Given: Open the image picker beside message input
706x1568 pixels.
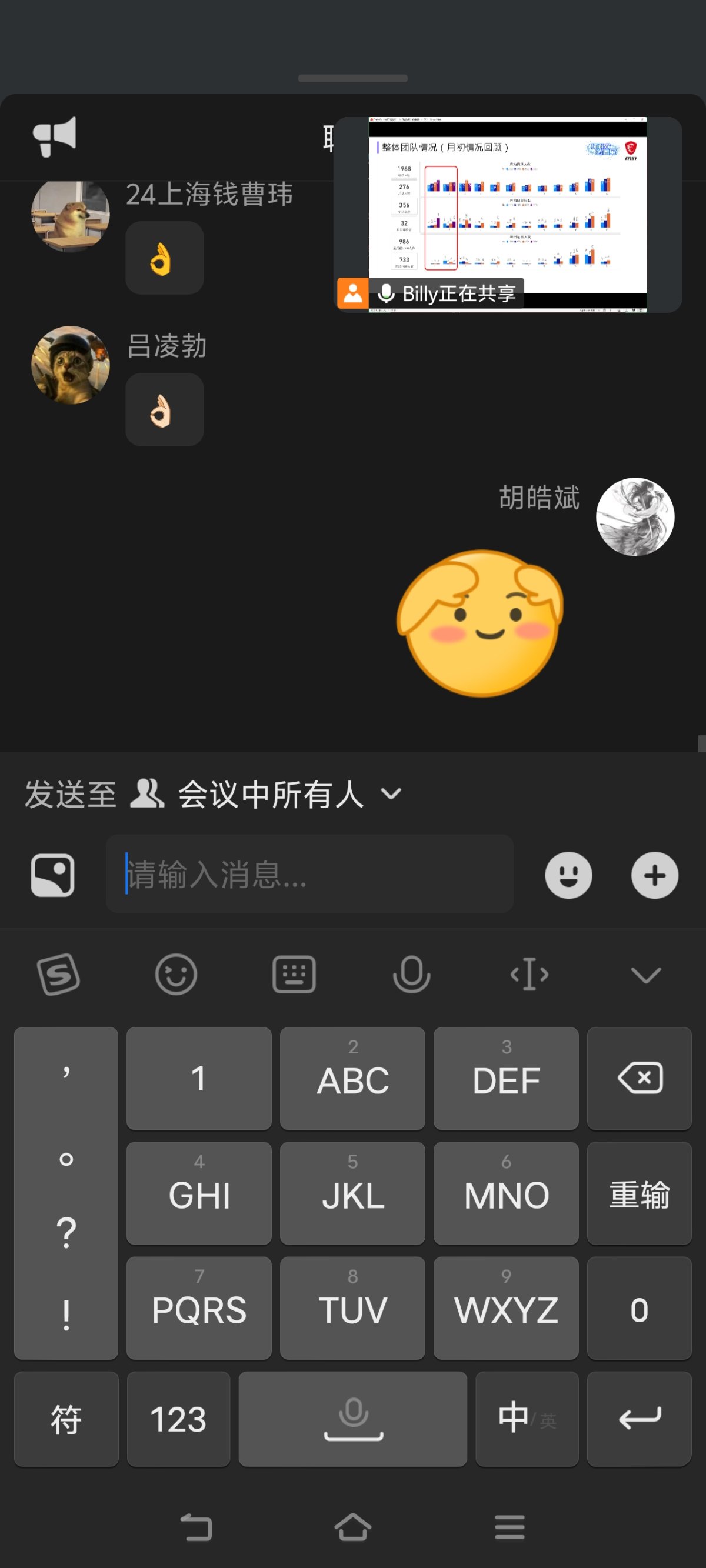Looking at the screenshot, I should click(51, 875).
